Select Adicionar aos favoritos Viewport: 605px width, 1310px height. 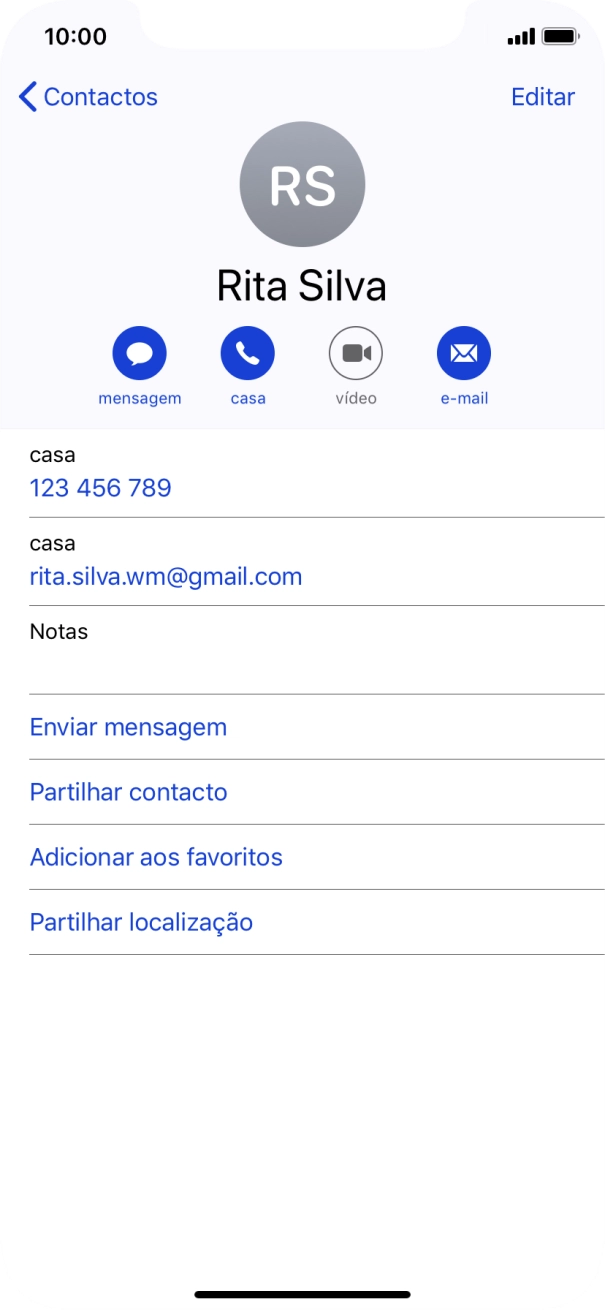pyautogui.click(x=156, y=857)
